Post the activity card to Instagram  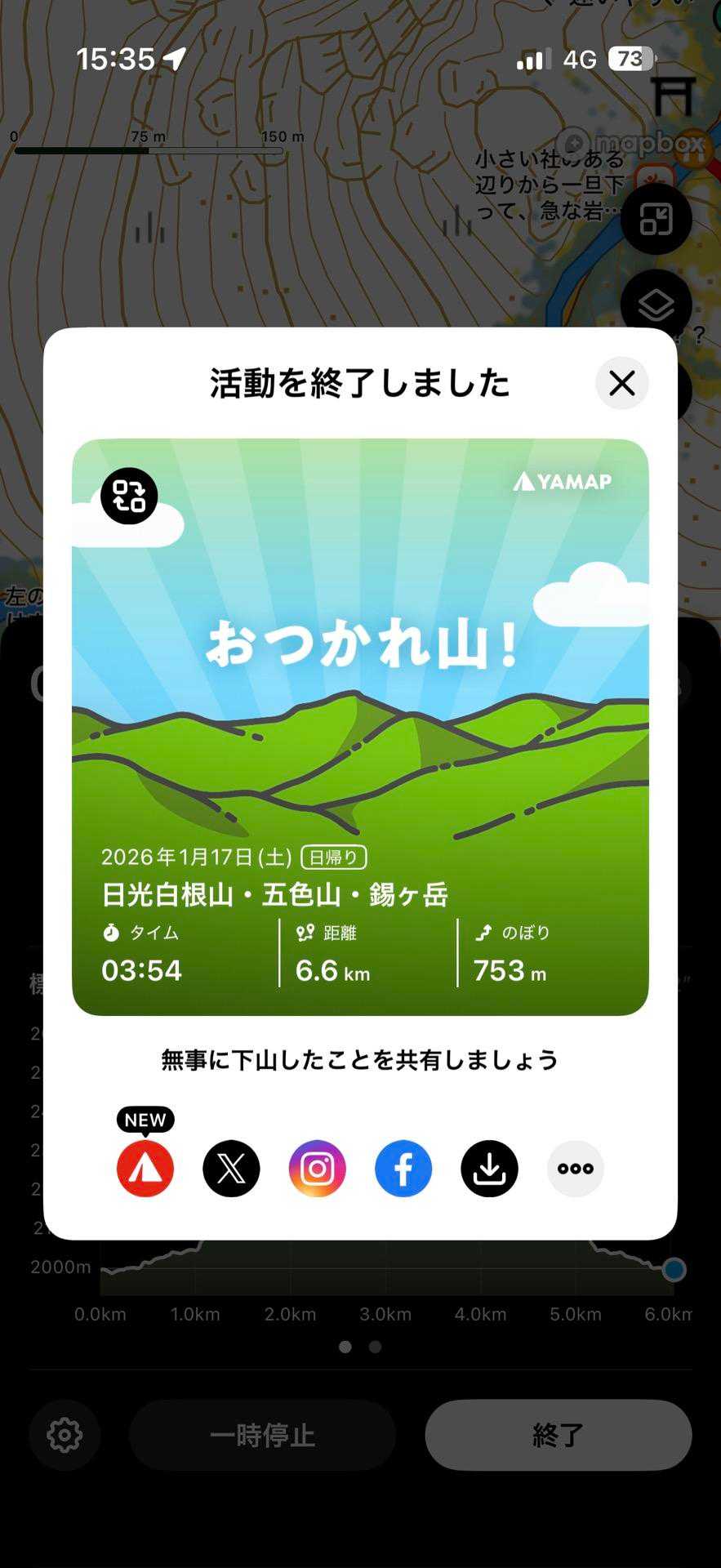tap(318, 1169)
